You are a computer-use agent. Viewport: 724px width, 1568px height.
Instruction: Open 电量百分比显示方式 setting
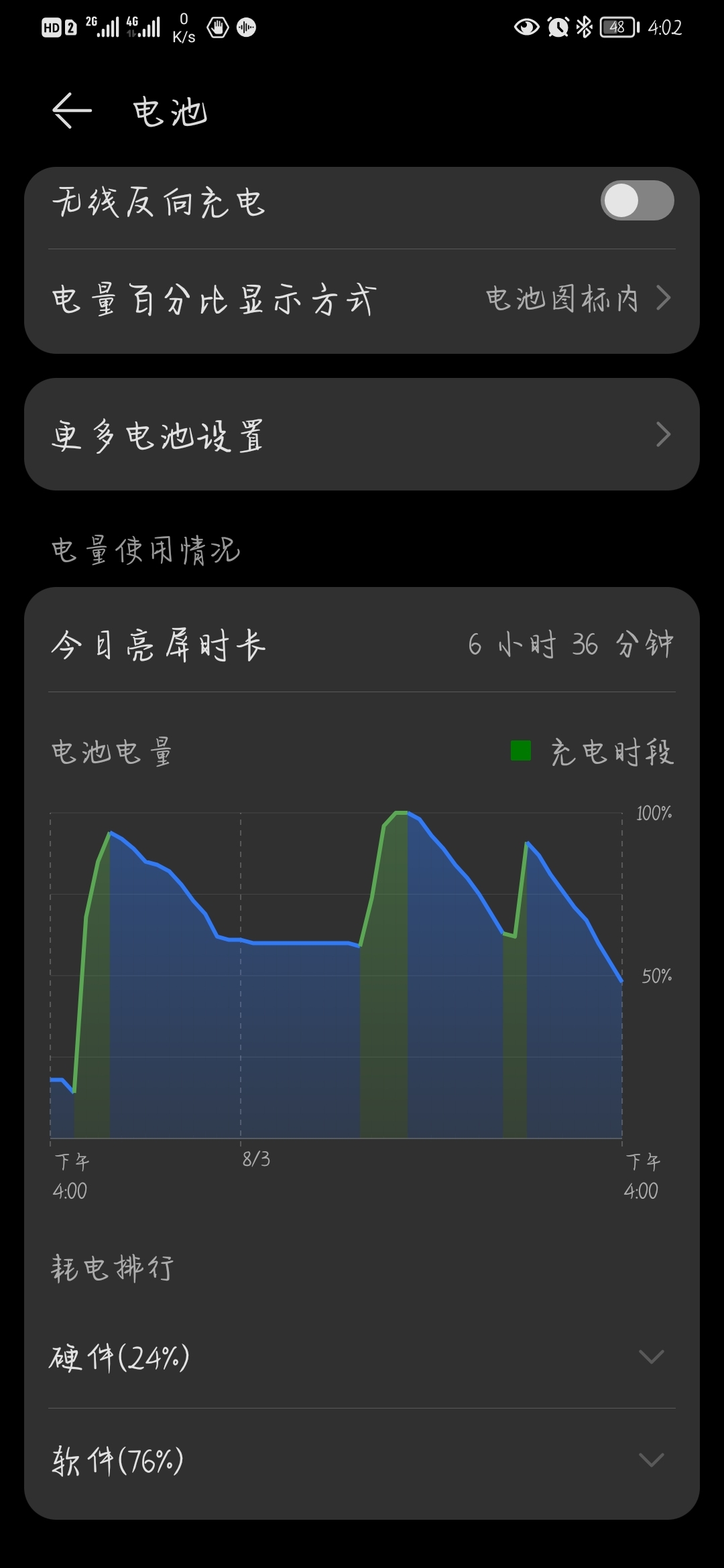(362, 299)
